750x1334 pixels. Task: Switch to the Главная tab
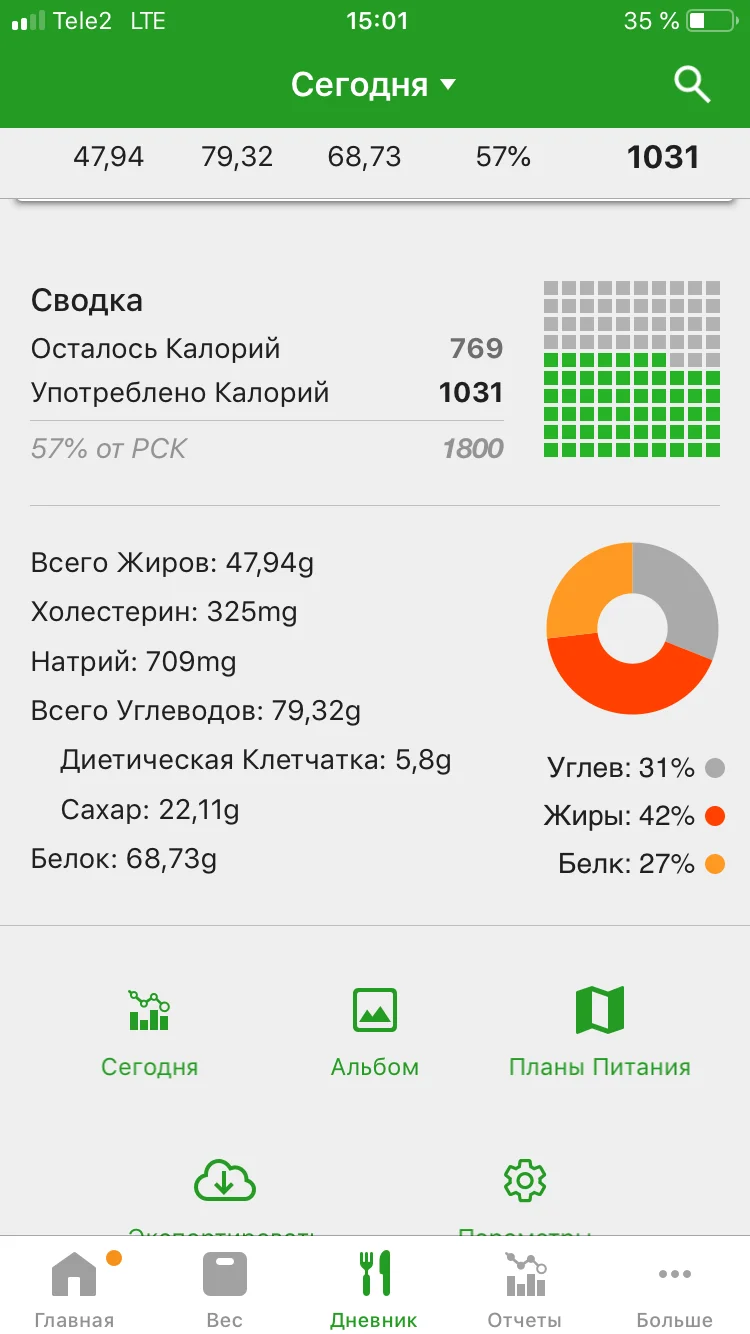pos(75,1288)
